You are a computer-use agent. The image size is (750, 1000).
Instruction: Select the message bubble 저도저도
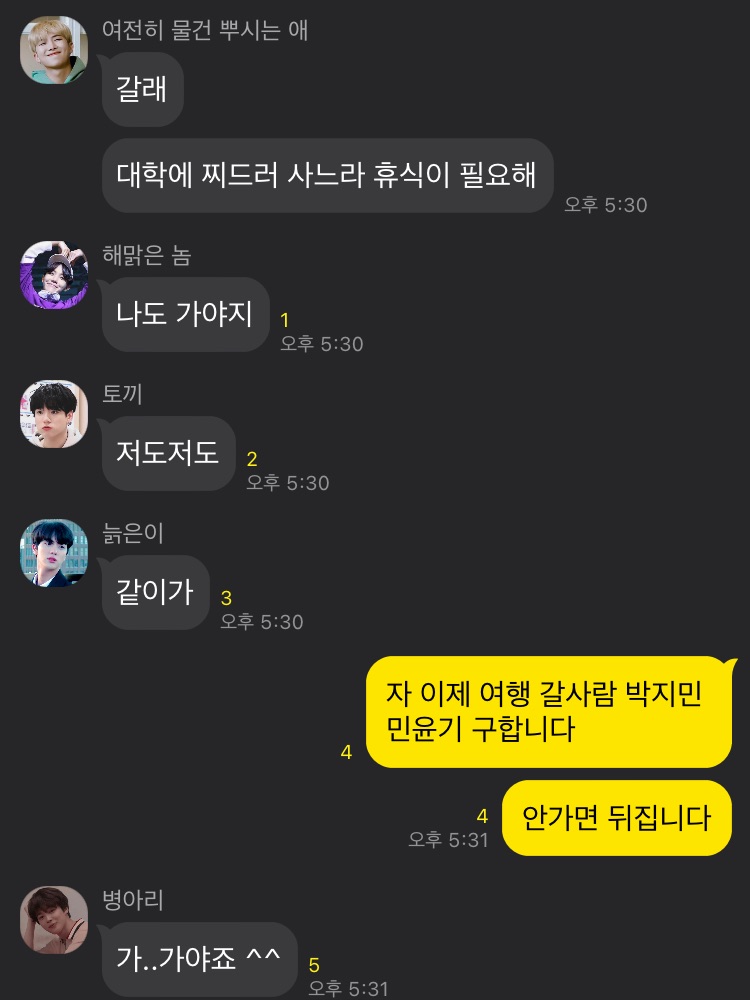pos(168,454)
